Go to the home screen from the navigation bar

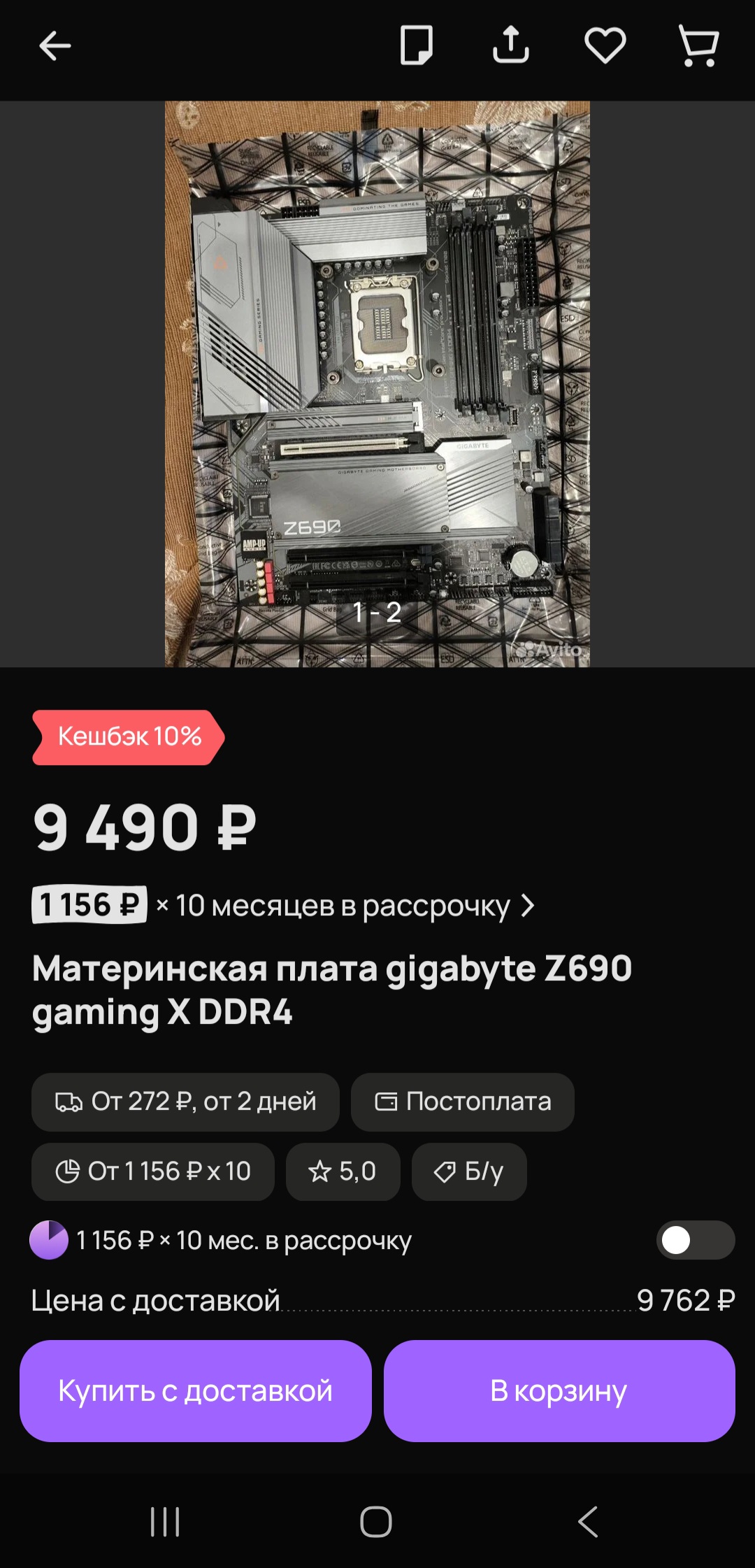(x=376, y=1521)
